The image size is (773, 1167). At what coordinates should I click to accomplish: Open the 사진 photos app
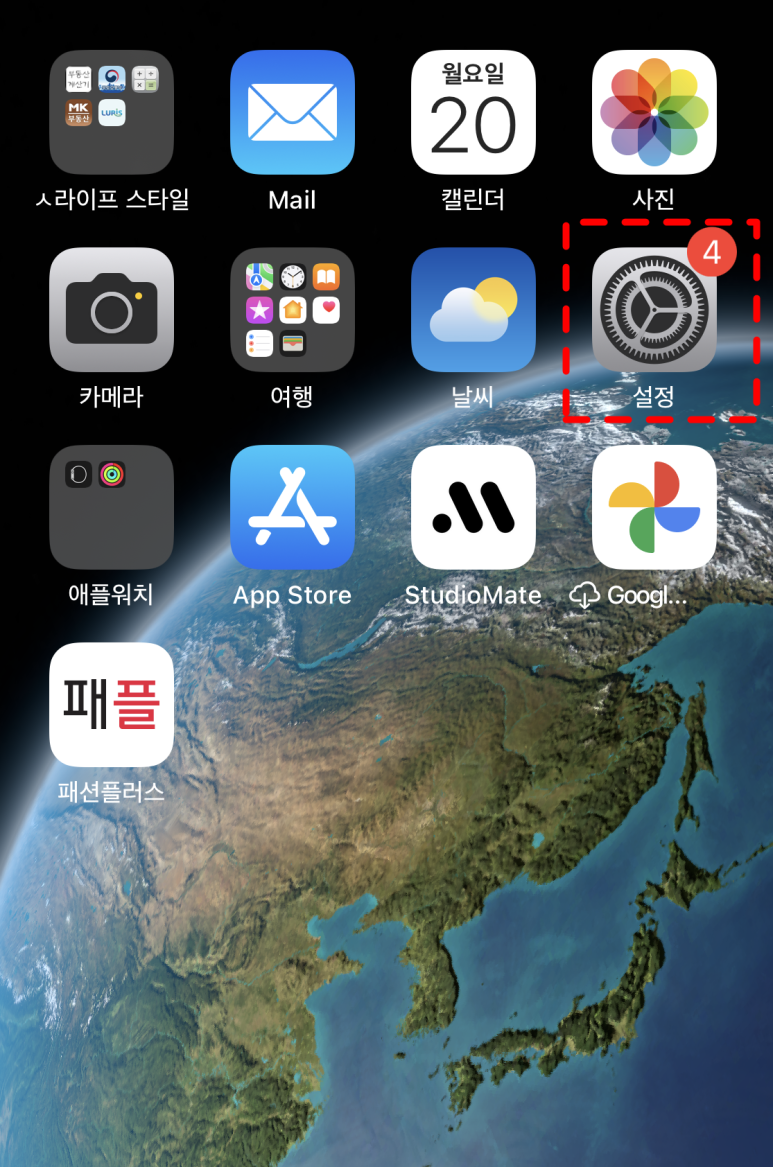(x=654, y=112)
